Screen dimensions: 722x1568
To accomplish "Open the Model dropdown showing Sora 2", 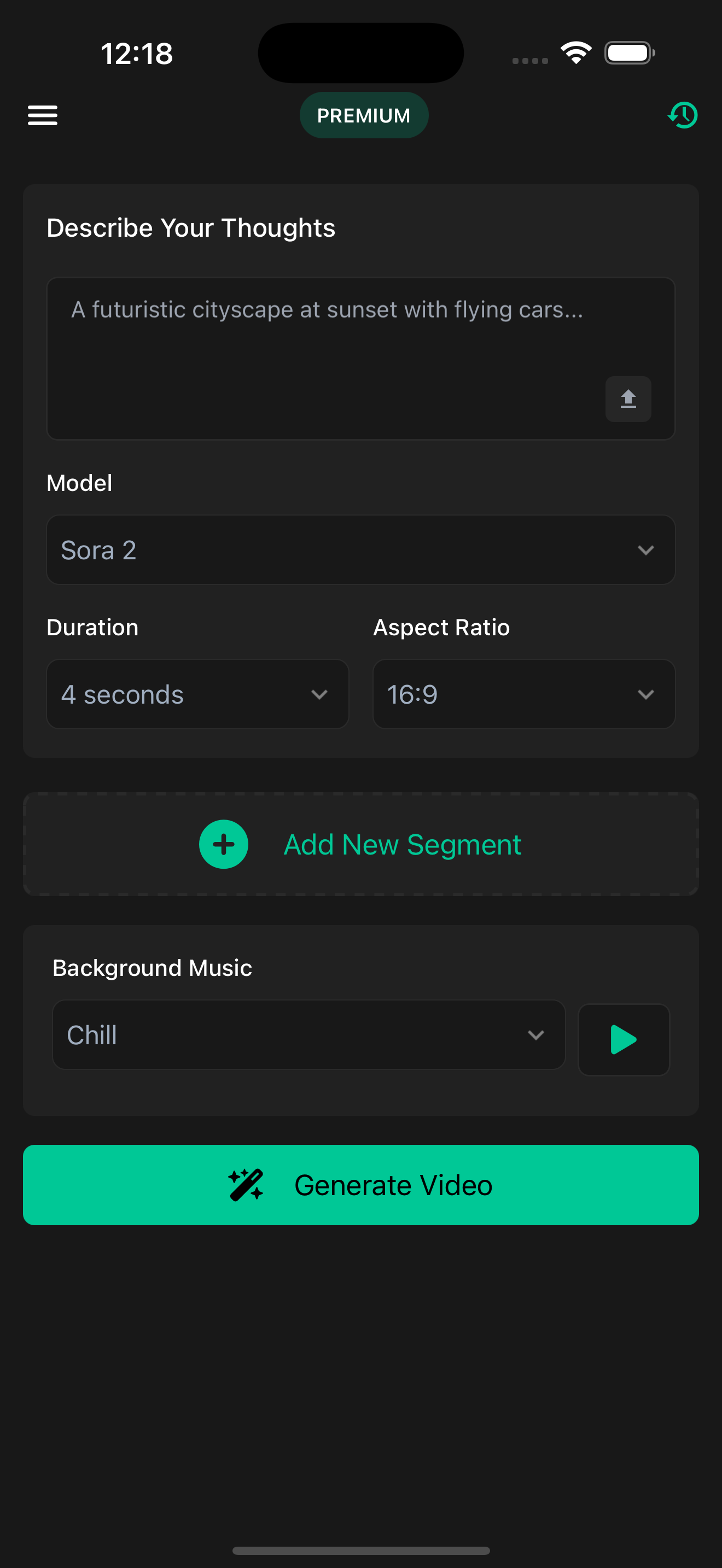I will click(360, 549).
